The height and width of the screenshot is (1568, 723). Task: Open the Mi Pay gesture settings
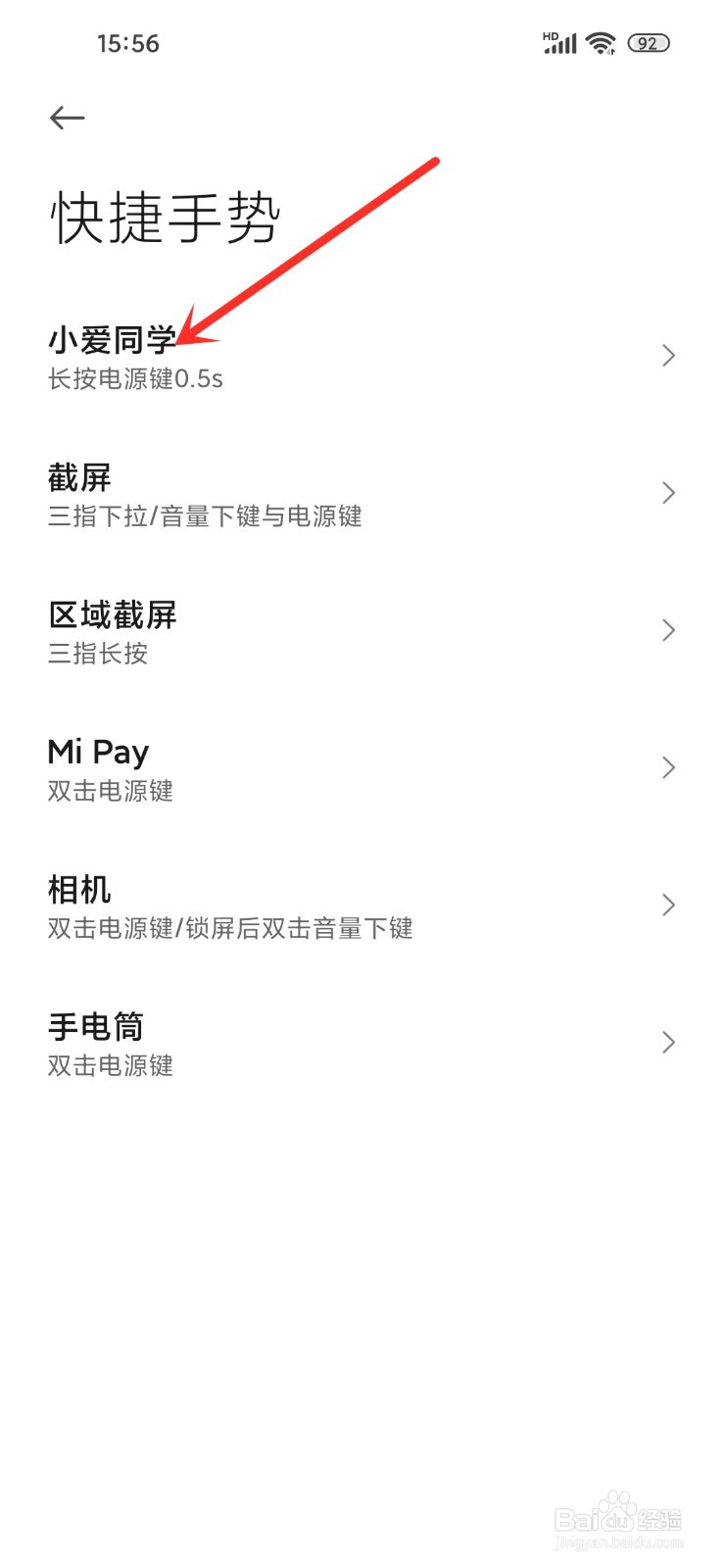(x=98, y=752)
